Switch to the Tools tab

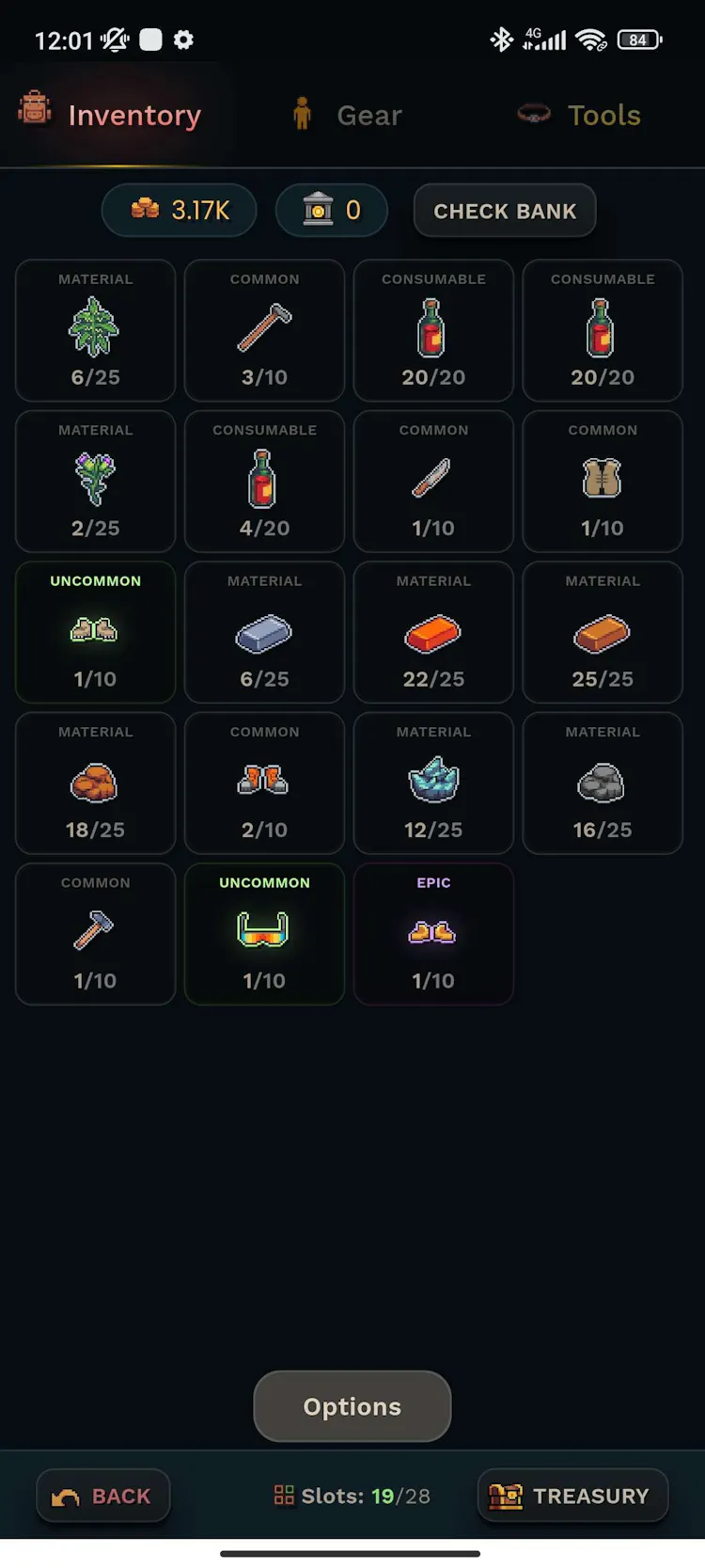[580, 115]
